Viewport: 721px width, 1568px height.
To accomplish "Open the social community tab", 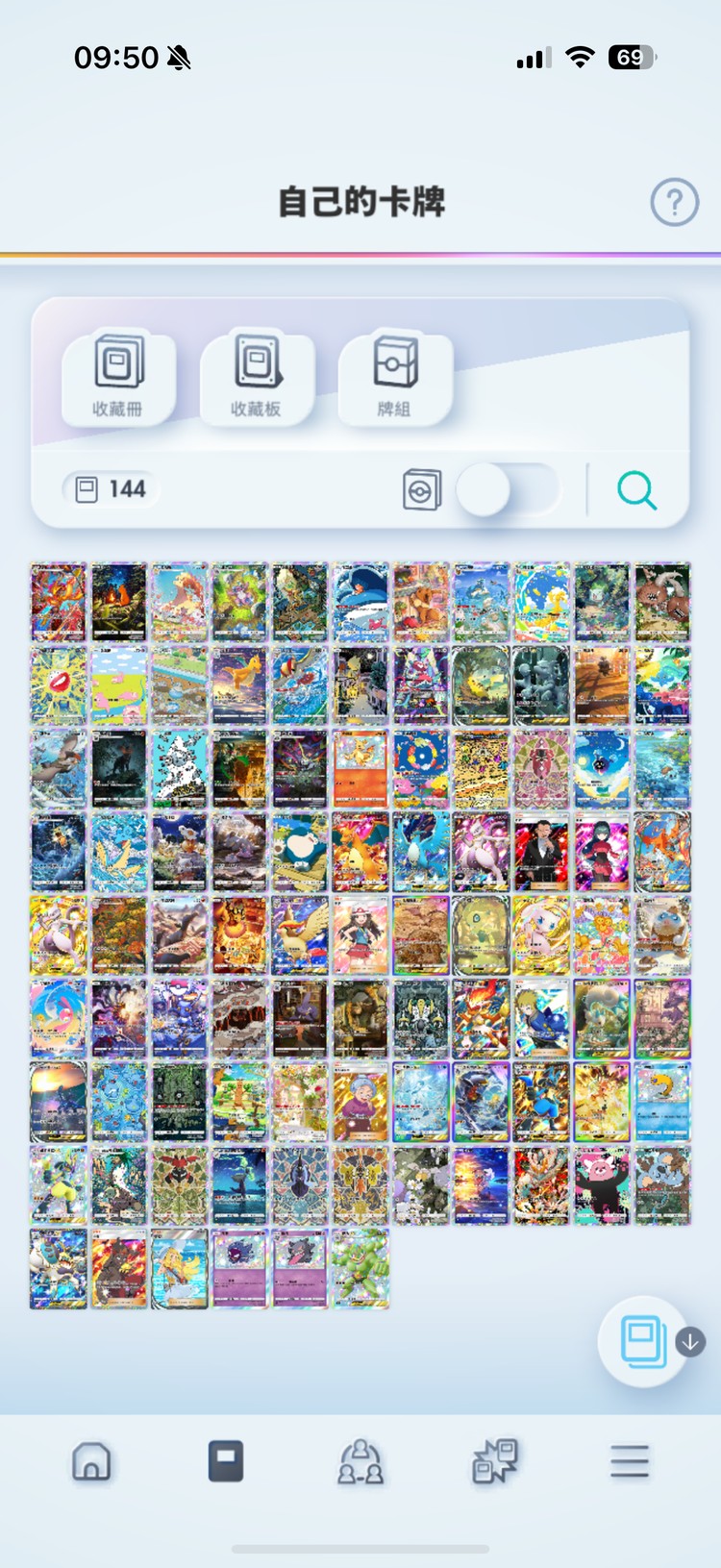I will [x=360, y=1461].
